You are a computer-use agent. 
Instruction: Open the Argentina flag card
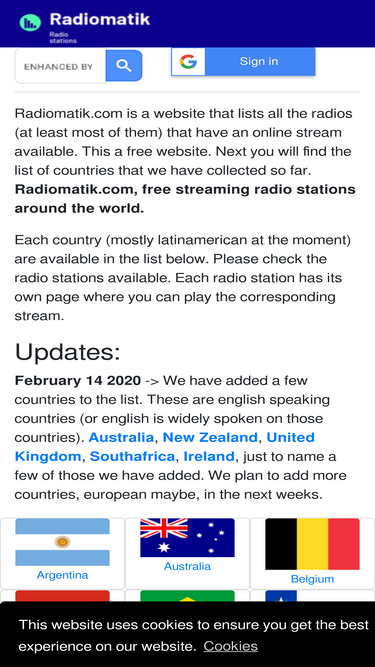[x=62, y=553]
